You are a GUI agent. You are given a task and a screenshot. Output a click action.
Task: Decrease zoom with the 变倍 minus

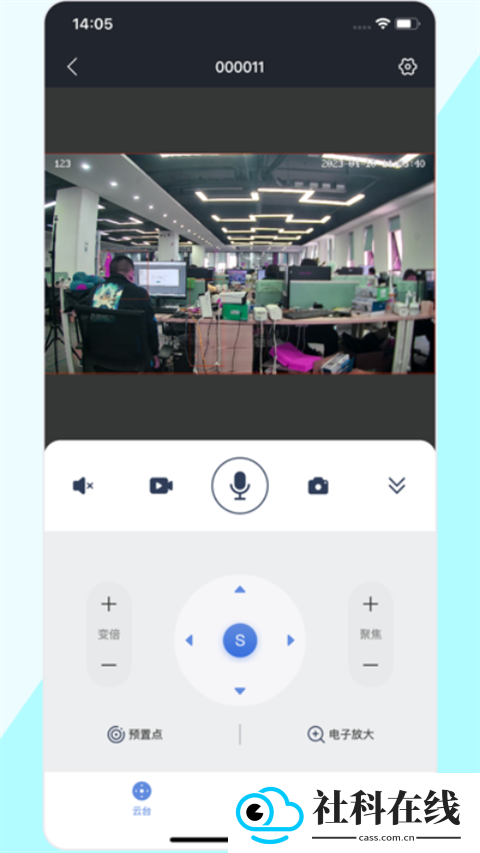pyautogui.click(x=109, y=665)
